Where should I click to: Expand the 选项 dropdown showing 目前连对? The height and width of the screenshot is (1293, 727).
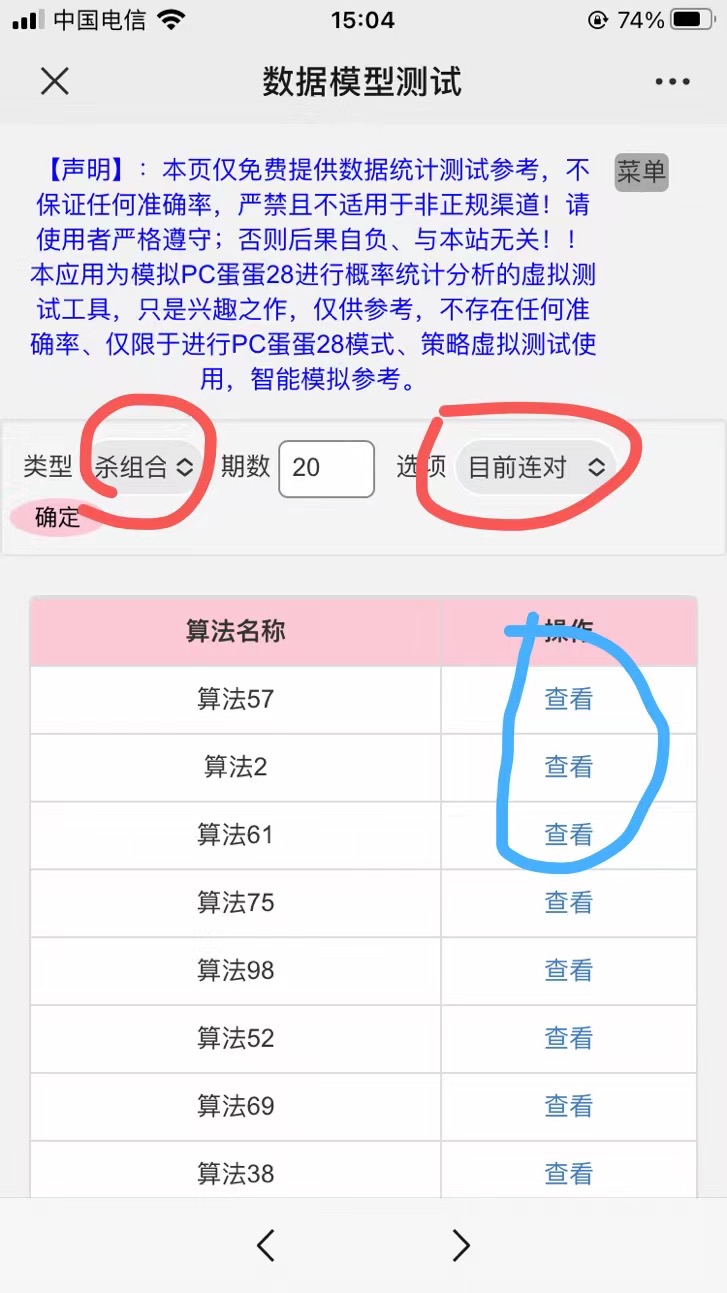[534, 467]
